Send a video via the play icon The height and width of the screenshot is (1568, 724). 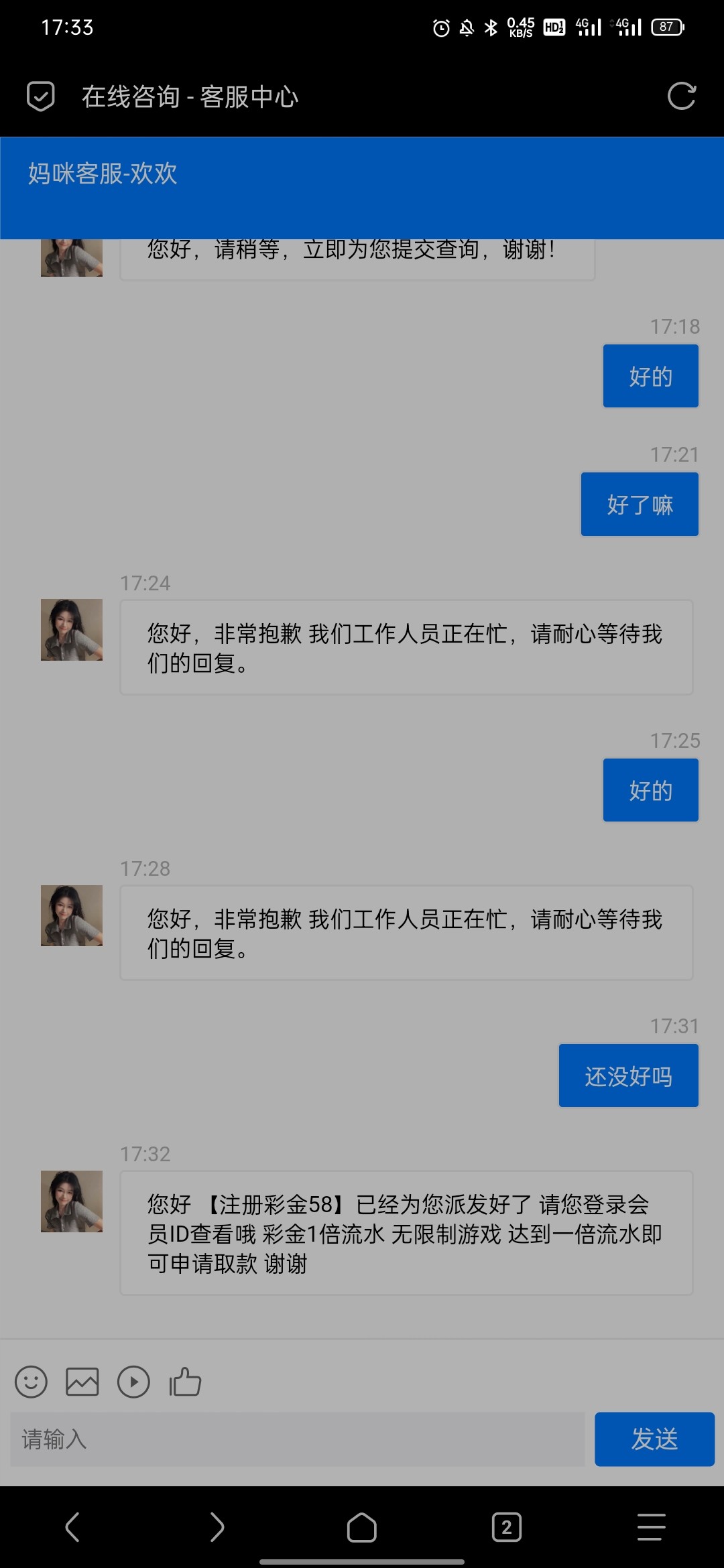(x=133, y=1382)
